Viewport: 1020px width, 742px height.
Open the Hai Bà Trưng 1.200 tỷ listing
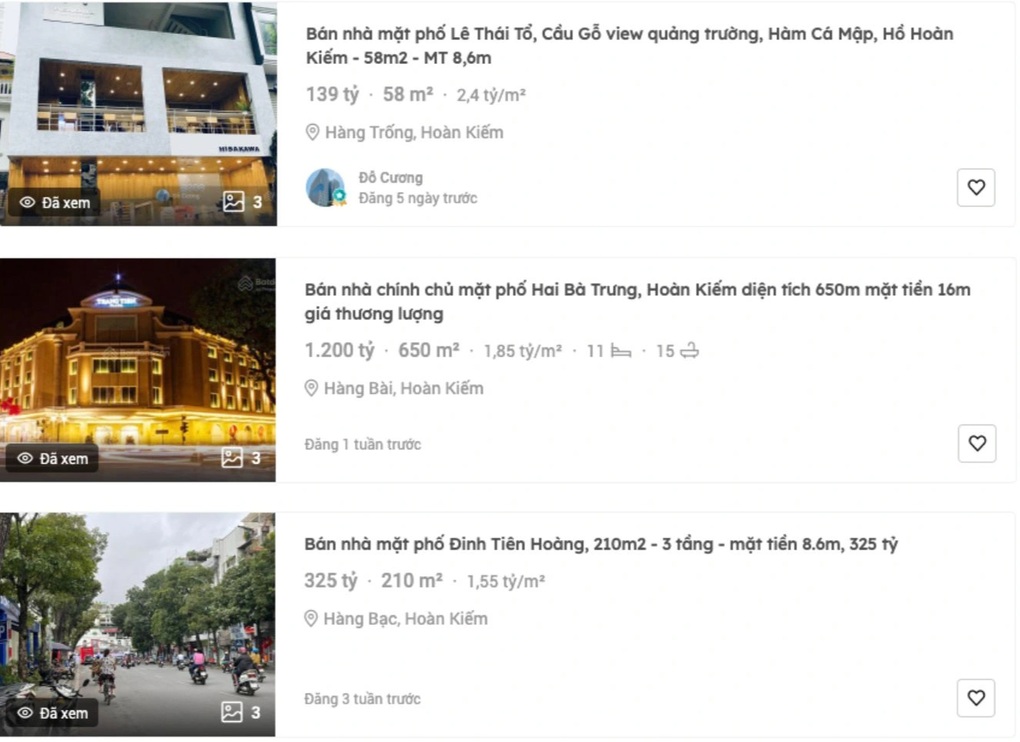point(637,302)
